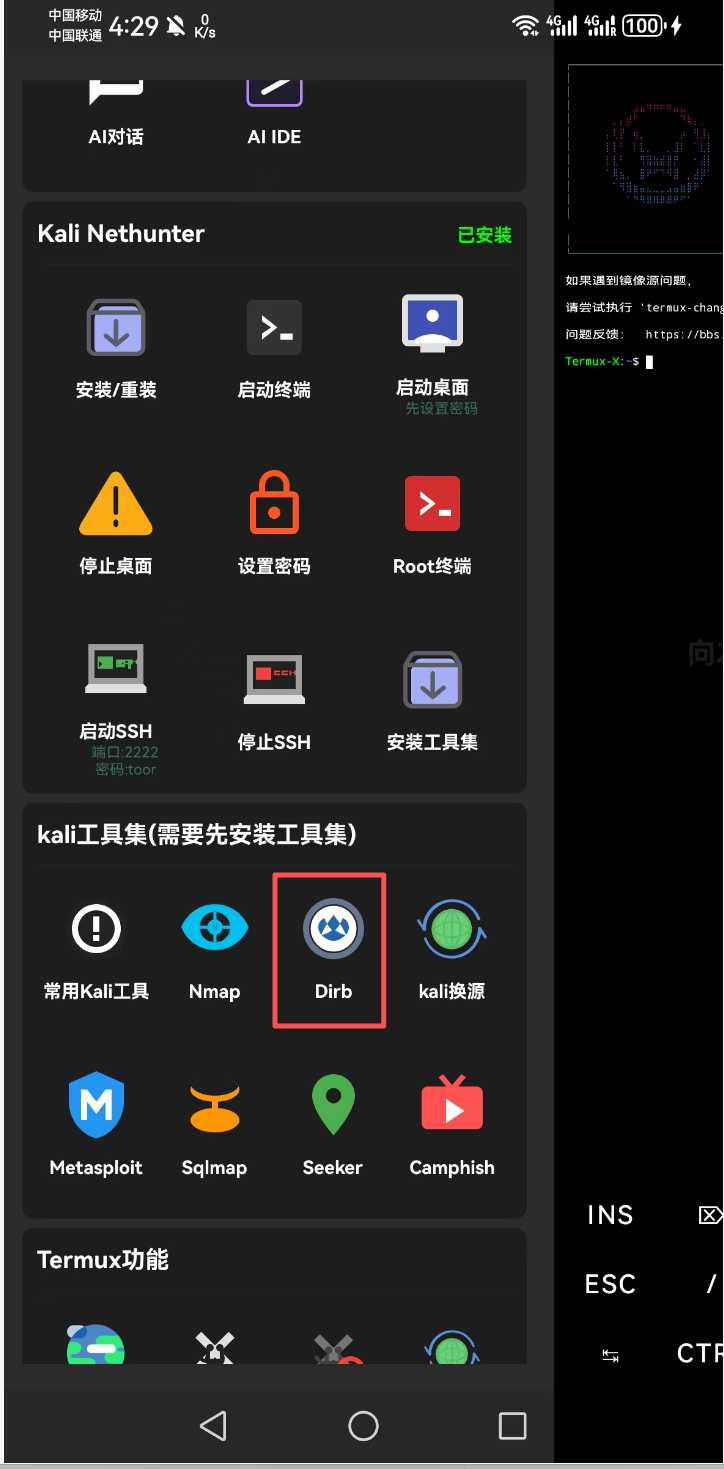Open Metasploit
The height and width of the screenshot is (1469, 724).
[x=96, y=1124]
